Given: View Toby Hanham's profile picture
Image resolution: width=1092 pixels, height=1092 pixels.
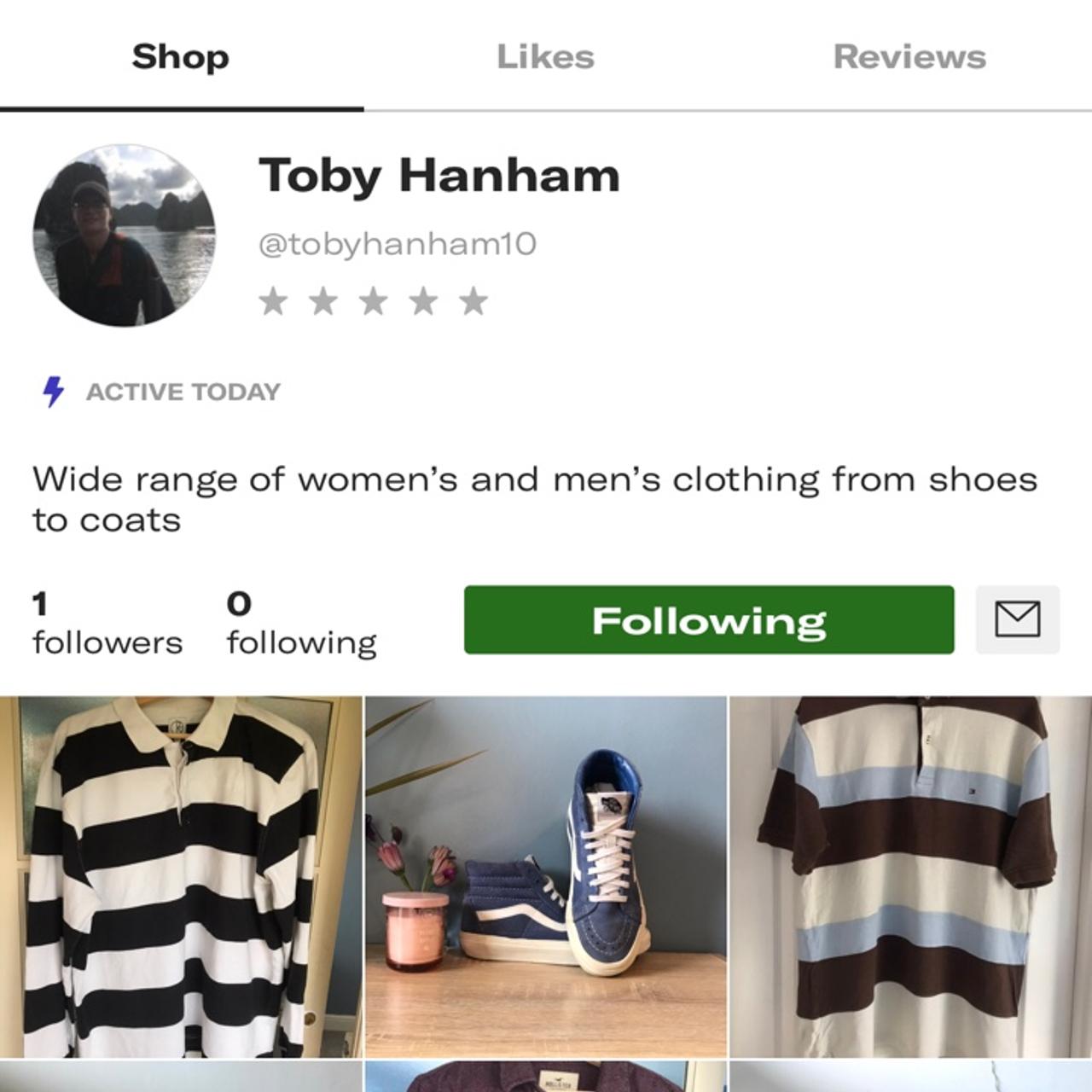Looking at the screenshot, I should tap(124, 235).
